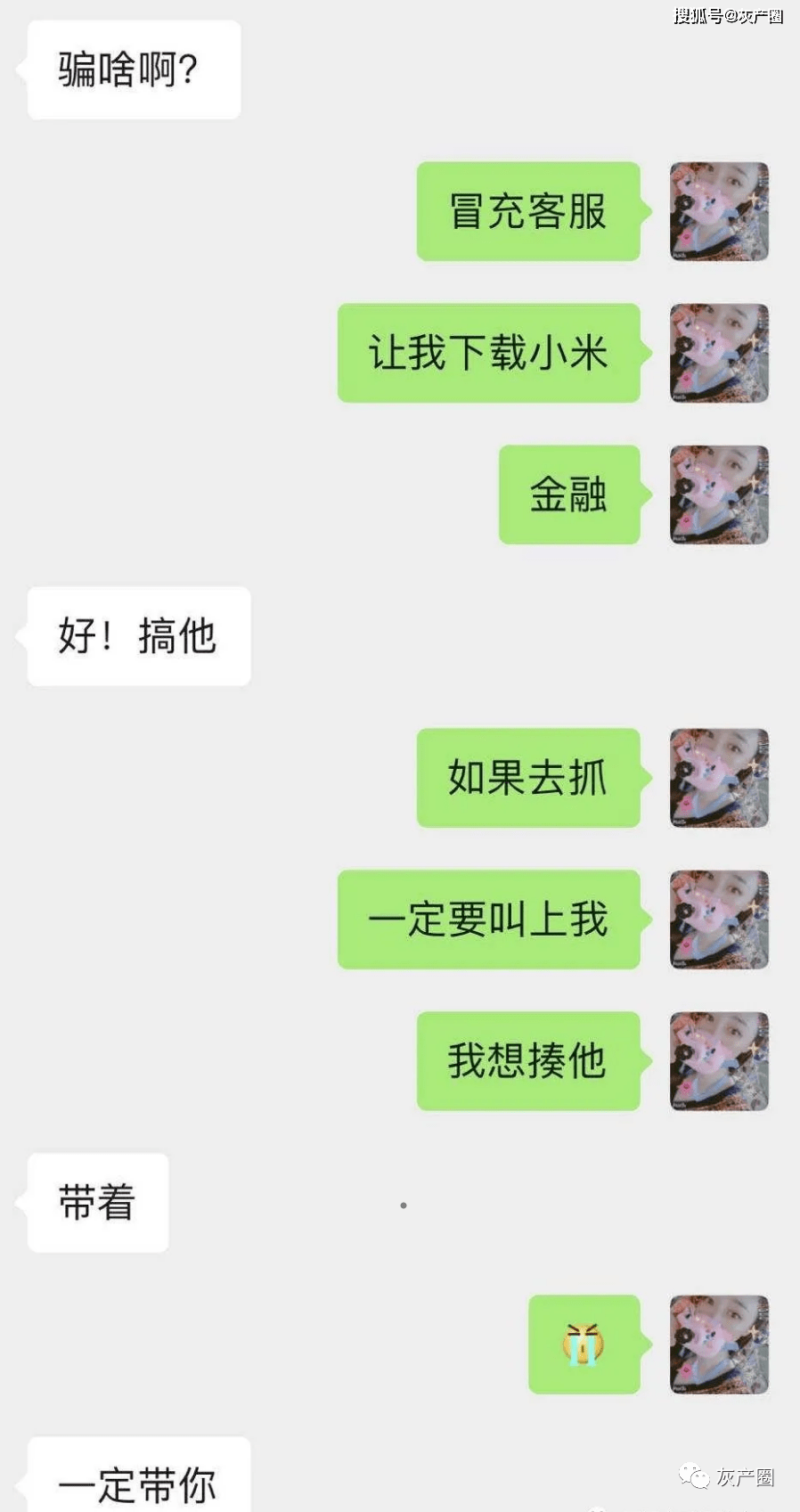Click the avatar beside "让我下载小米" message

(718, 354)
